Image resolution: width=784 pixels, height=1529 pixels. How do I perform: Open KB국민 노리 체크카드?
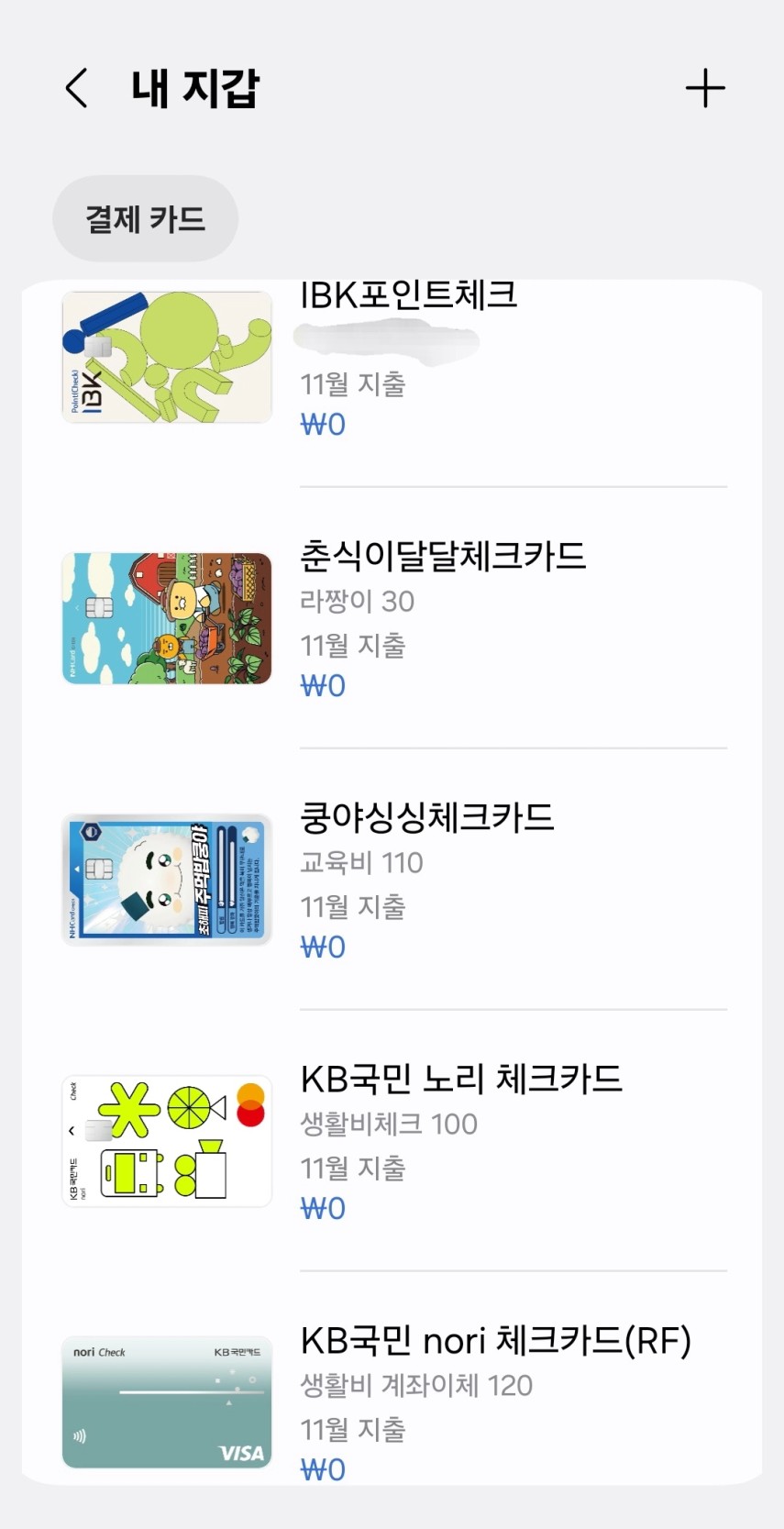tap(461, 1079)
